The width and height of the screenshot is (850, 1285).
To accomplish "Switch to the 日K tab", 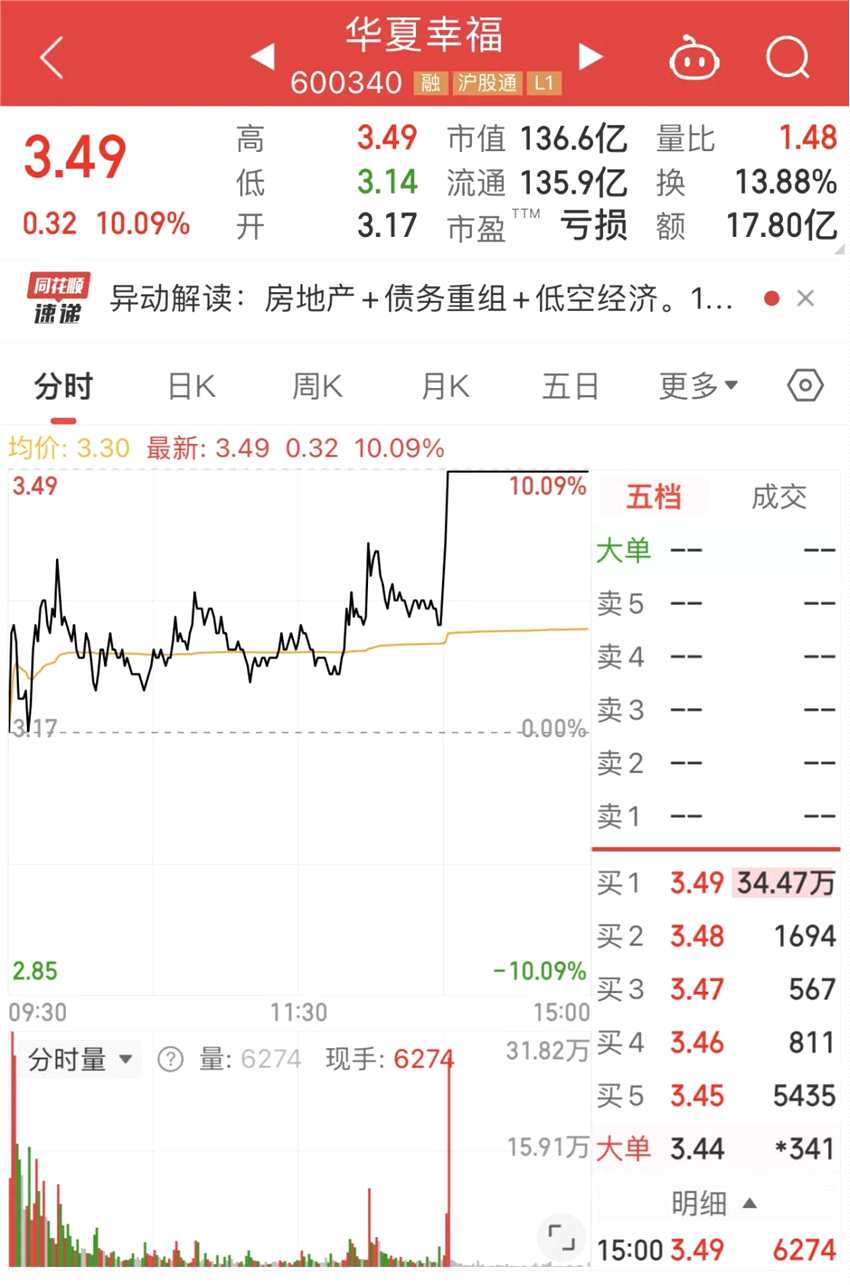I will click(x=190, y=386).
